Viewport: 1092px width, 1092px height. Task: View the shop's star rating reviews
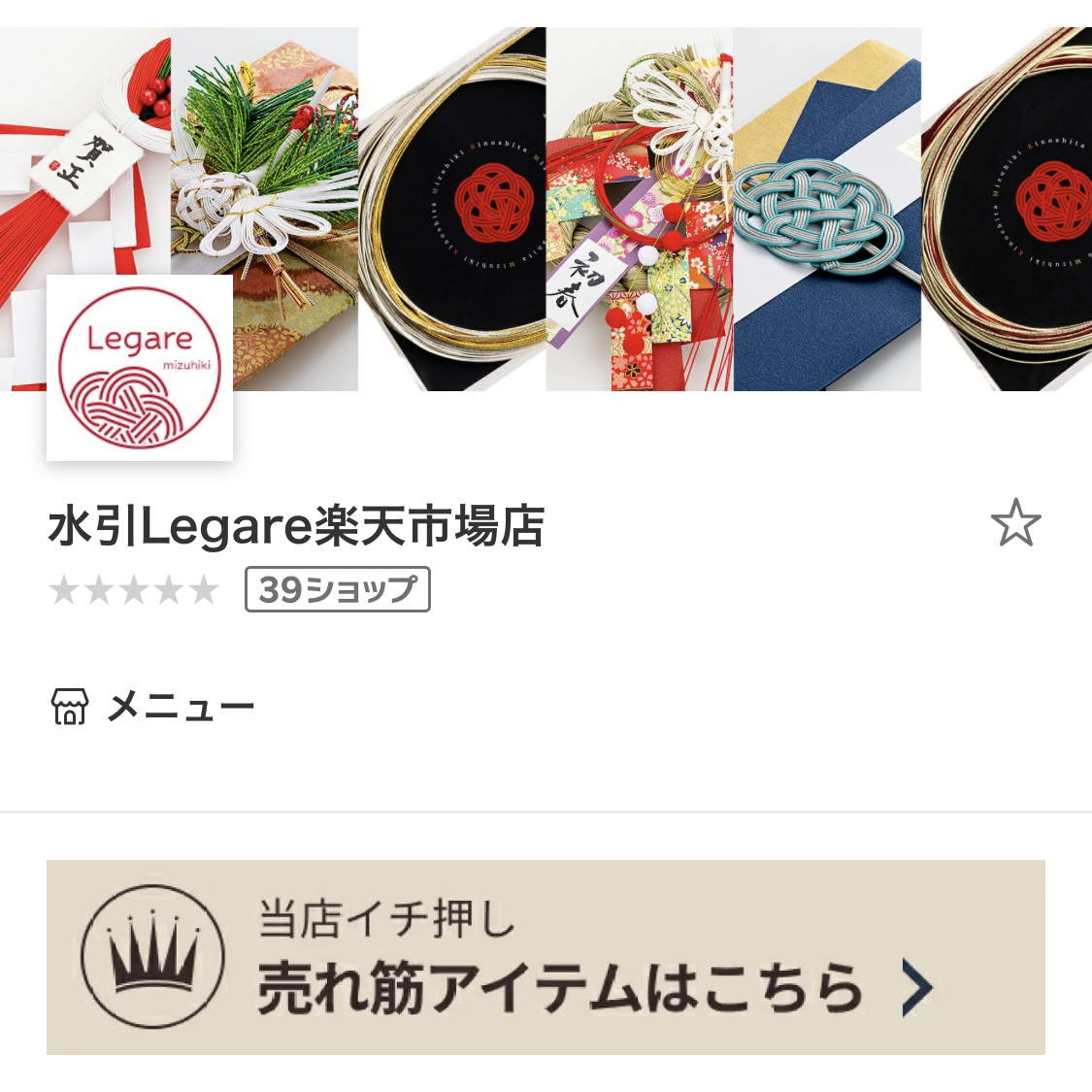pyautogui.click(x=134, y=590)
